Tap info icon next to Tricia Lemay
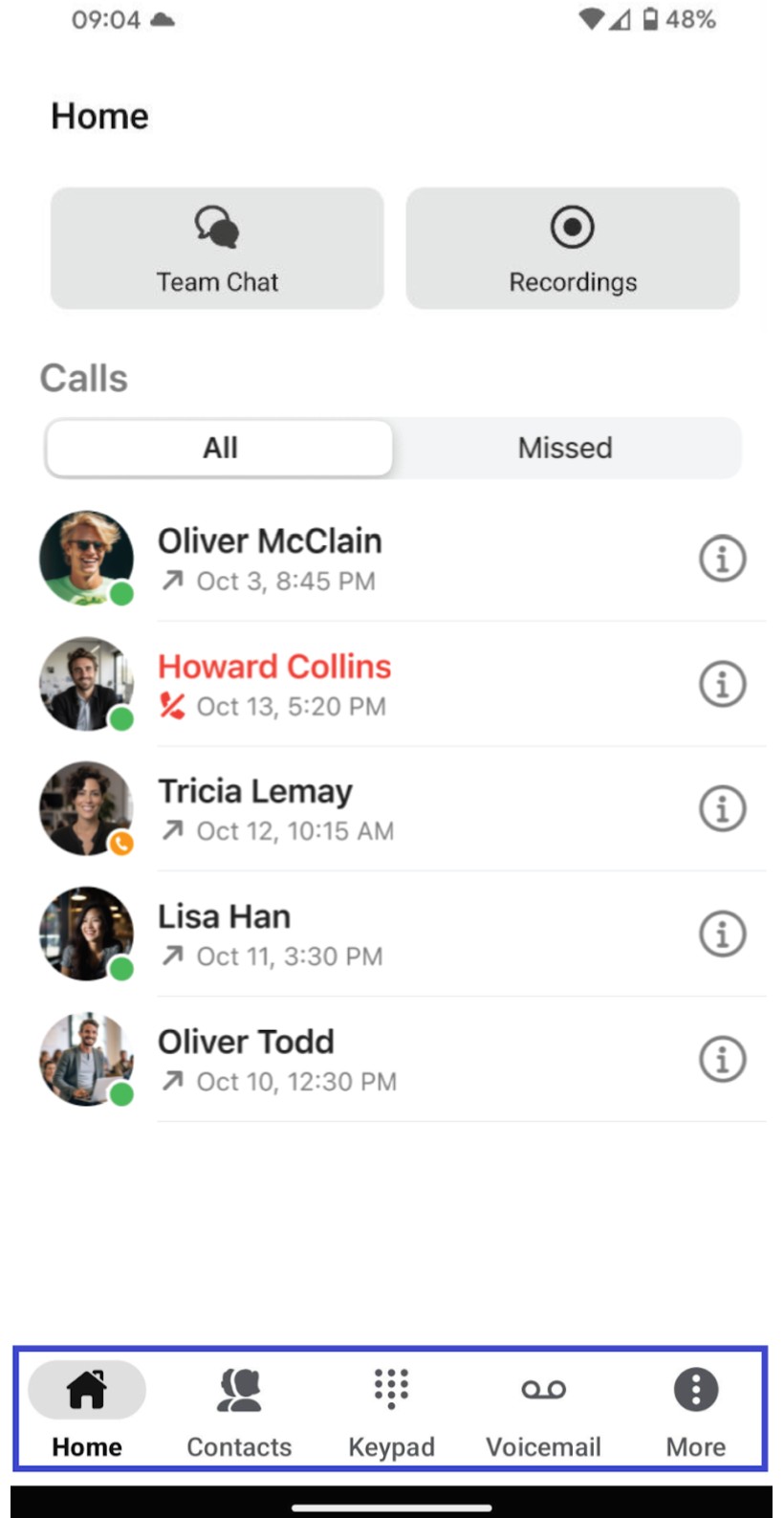The image size is (784, 1518). point(722,809)
